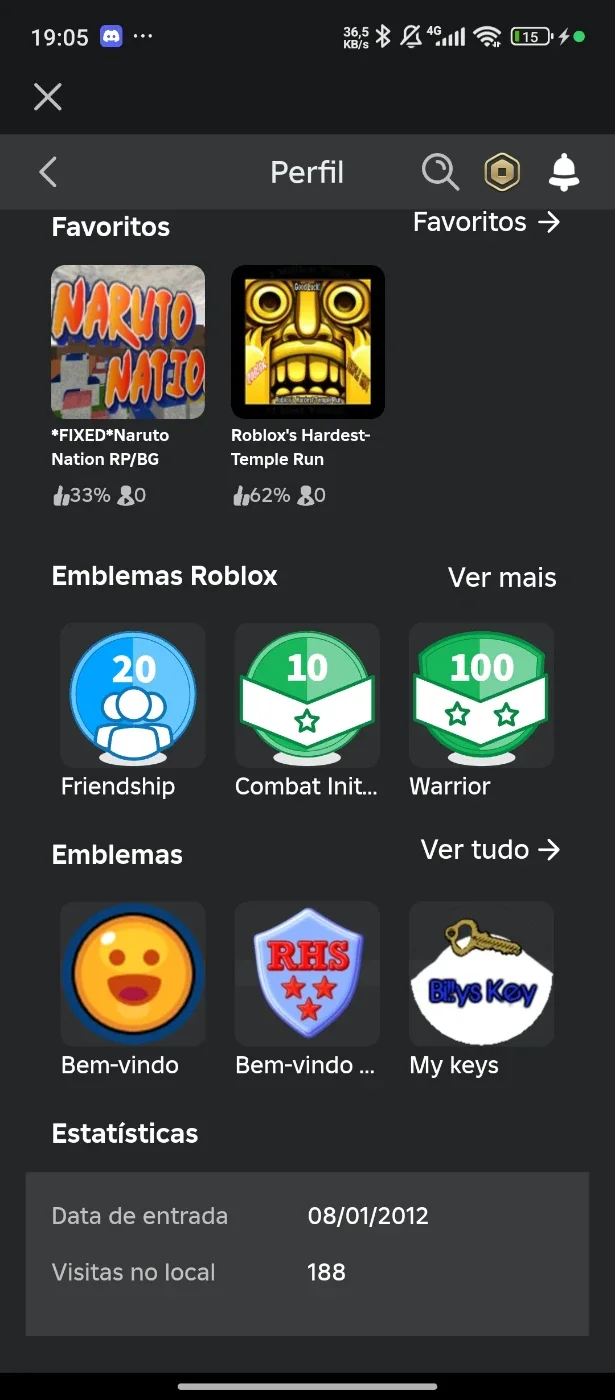Screen dimensions: 615x1400
Task: Go back from the Perfil page
Action: 48,172
